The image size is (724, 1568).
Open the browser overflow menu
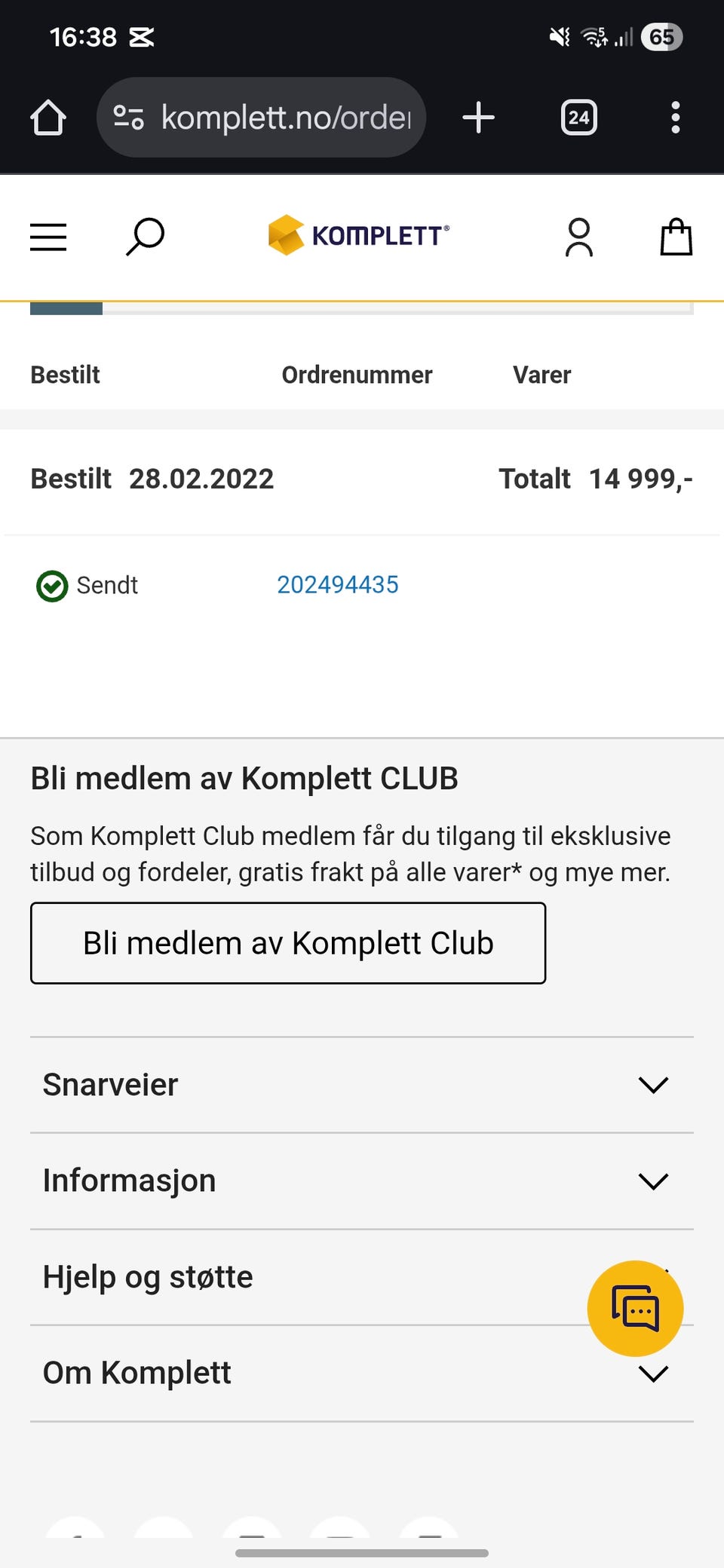coord(676,118)
